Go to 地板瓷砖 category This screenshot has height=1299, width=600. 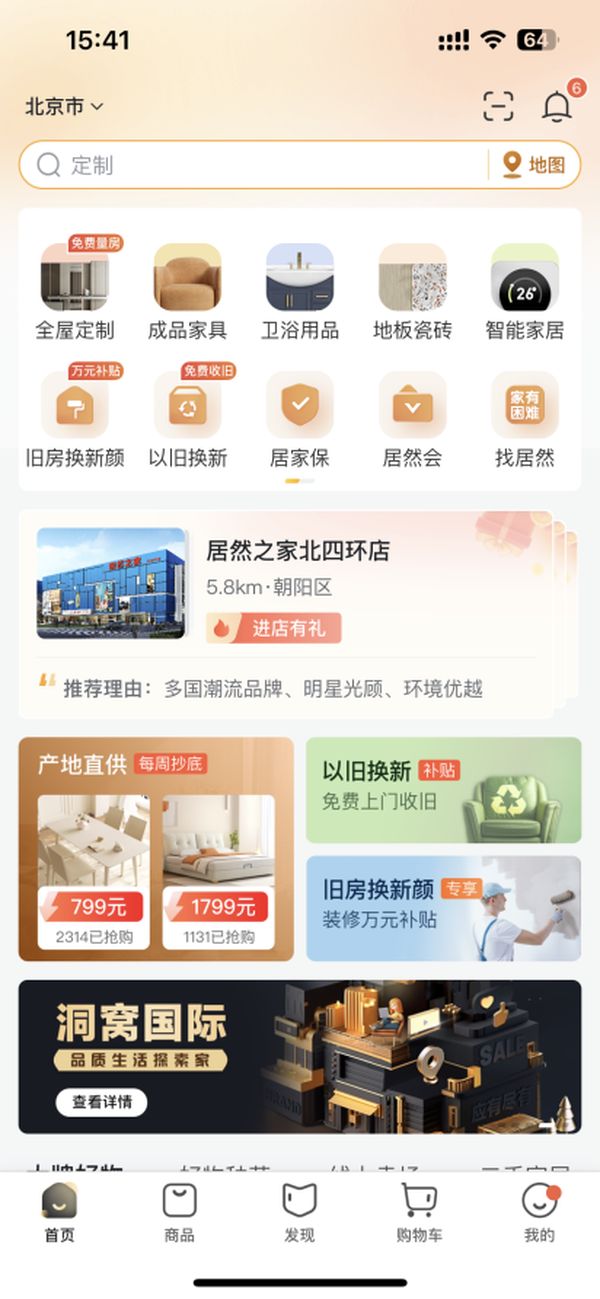coord(412,290)
